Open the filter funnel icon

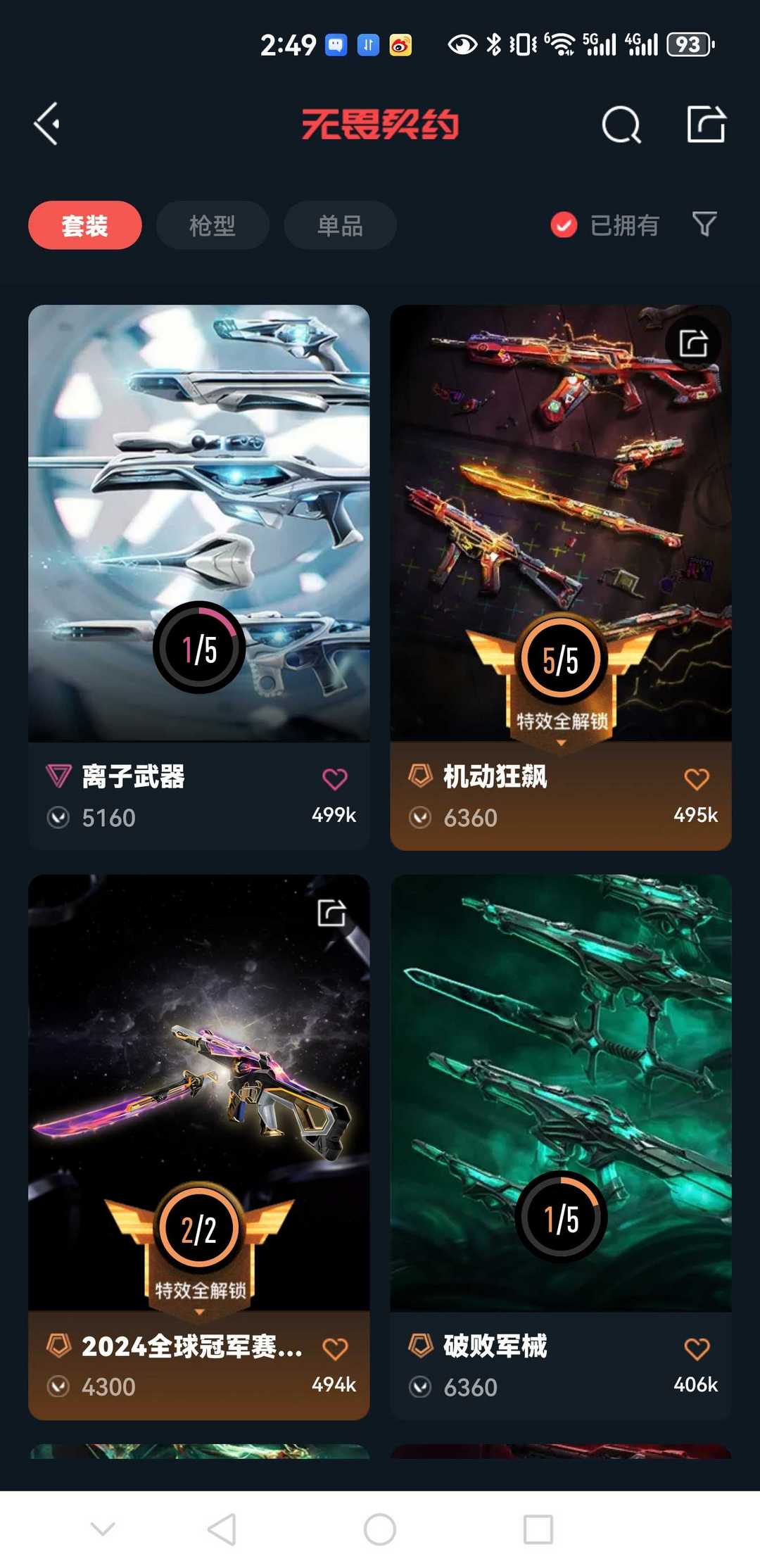click(704, 225)
